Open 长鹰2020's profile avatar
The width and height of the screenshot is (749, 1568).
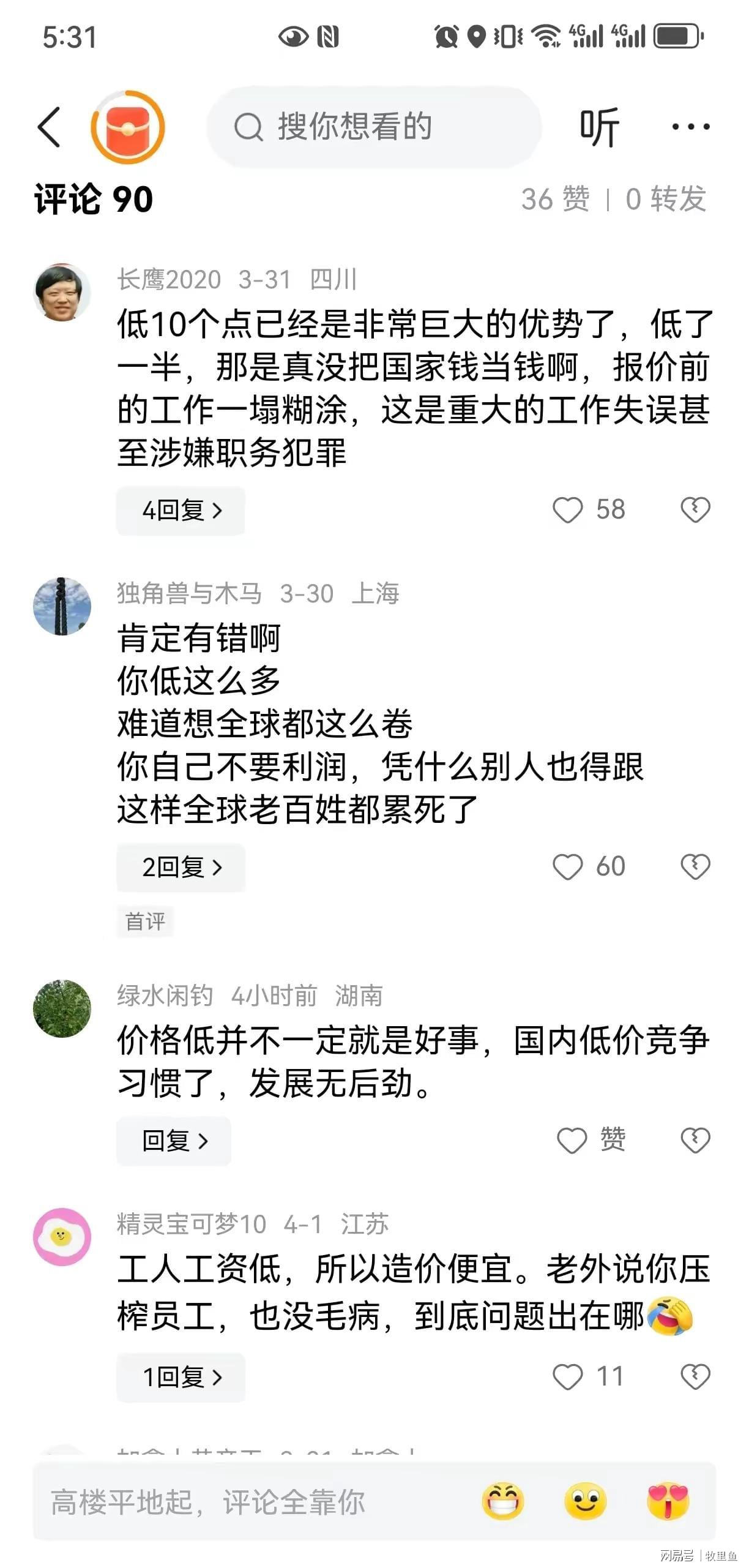point(62,293)
